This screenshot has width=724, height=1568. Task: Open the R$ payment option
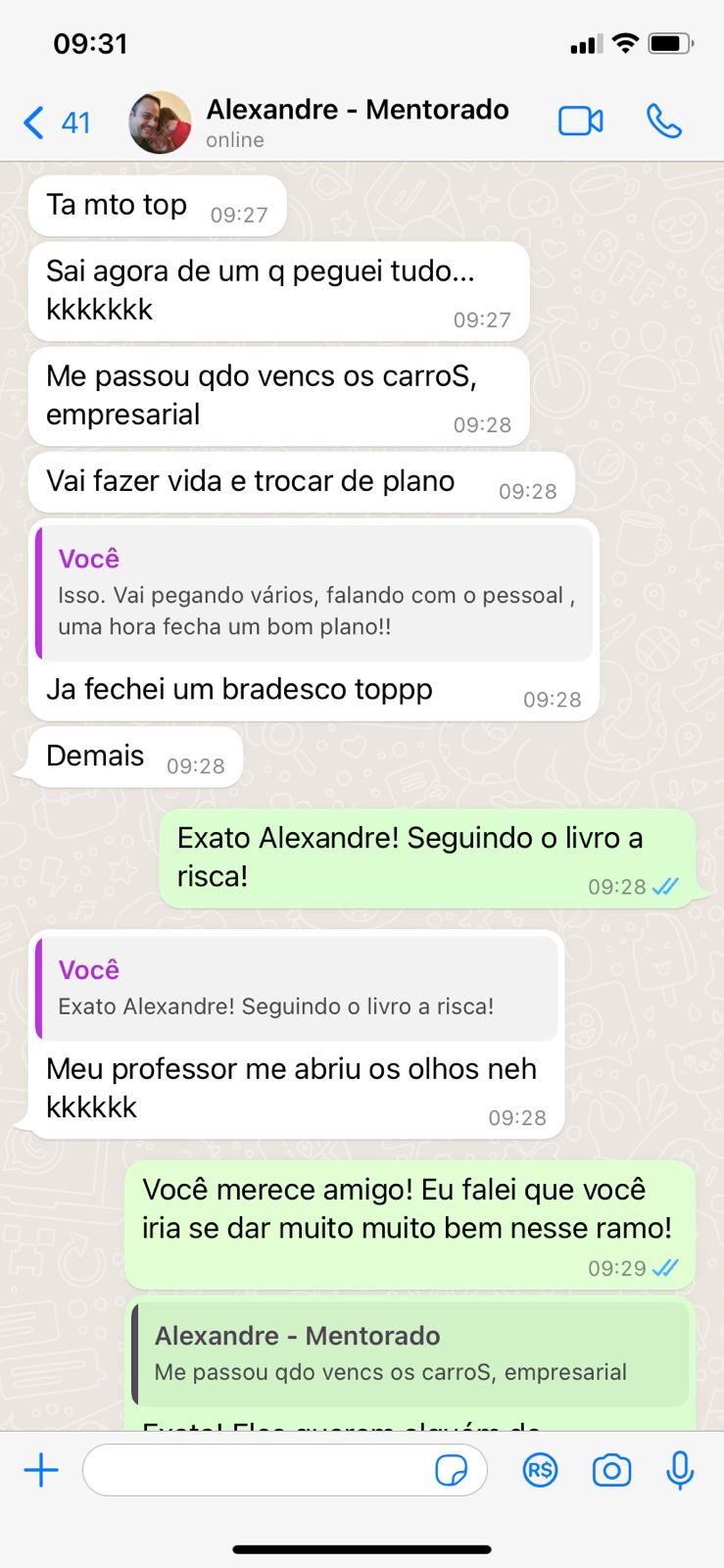tap(540, 1470)
